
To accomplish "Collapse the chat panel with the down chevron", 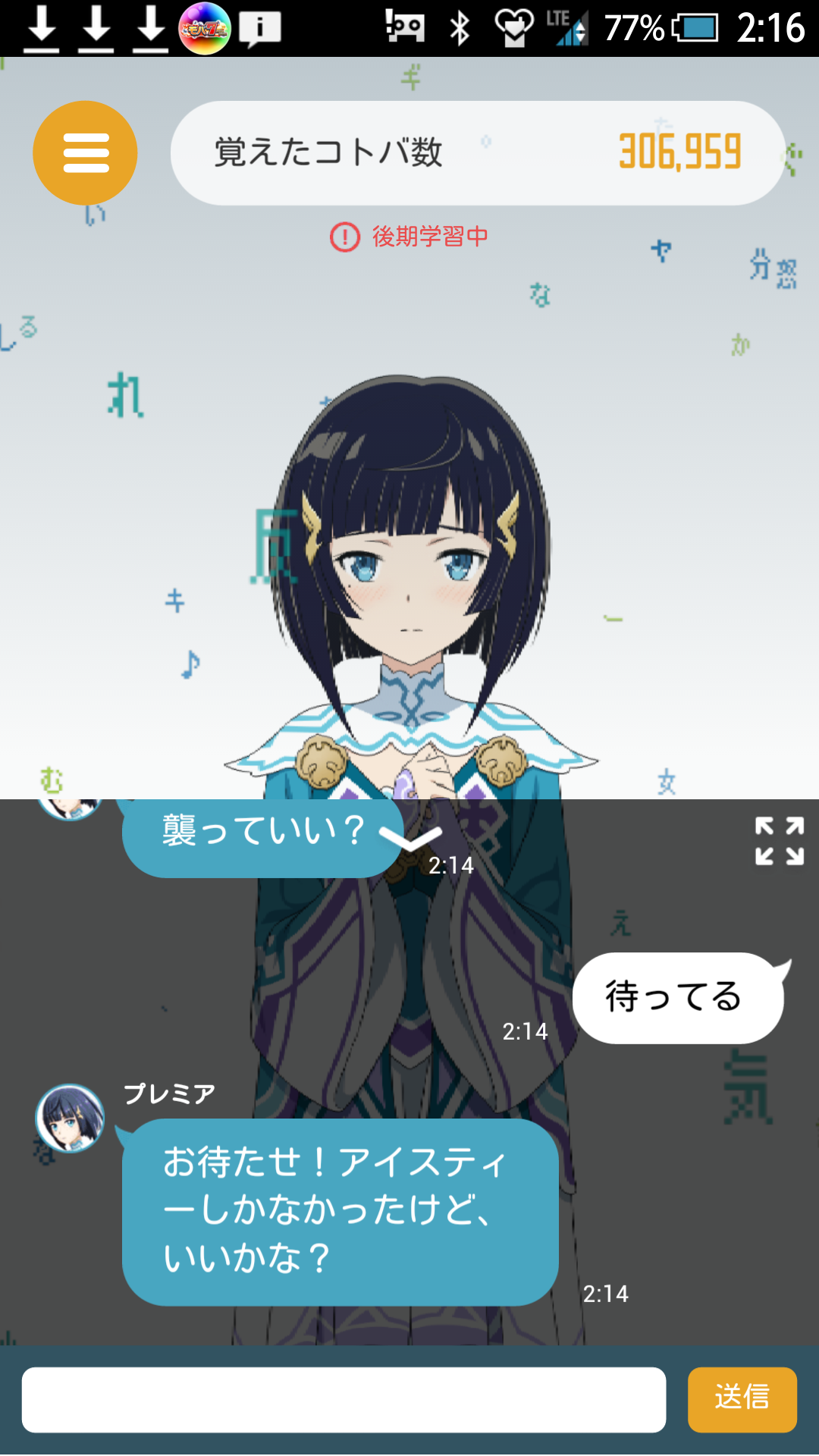I will click(410, 839).
